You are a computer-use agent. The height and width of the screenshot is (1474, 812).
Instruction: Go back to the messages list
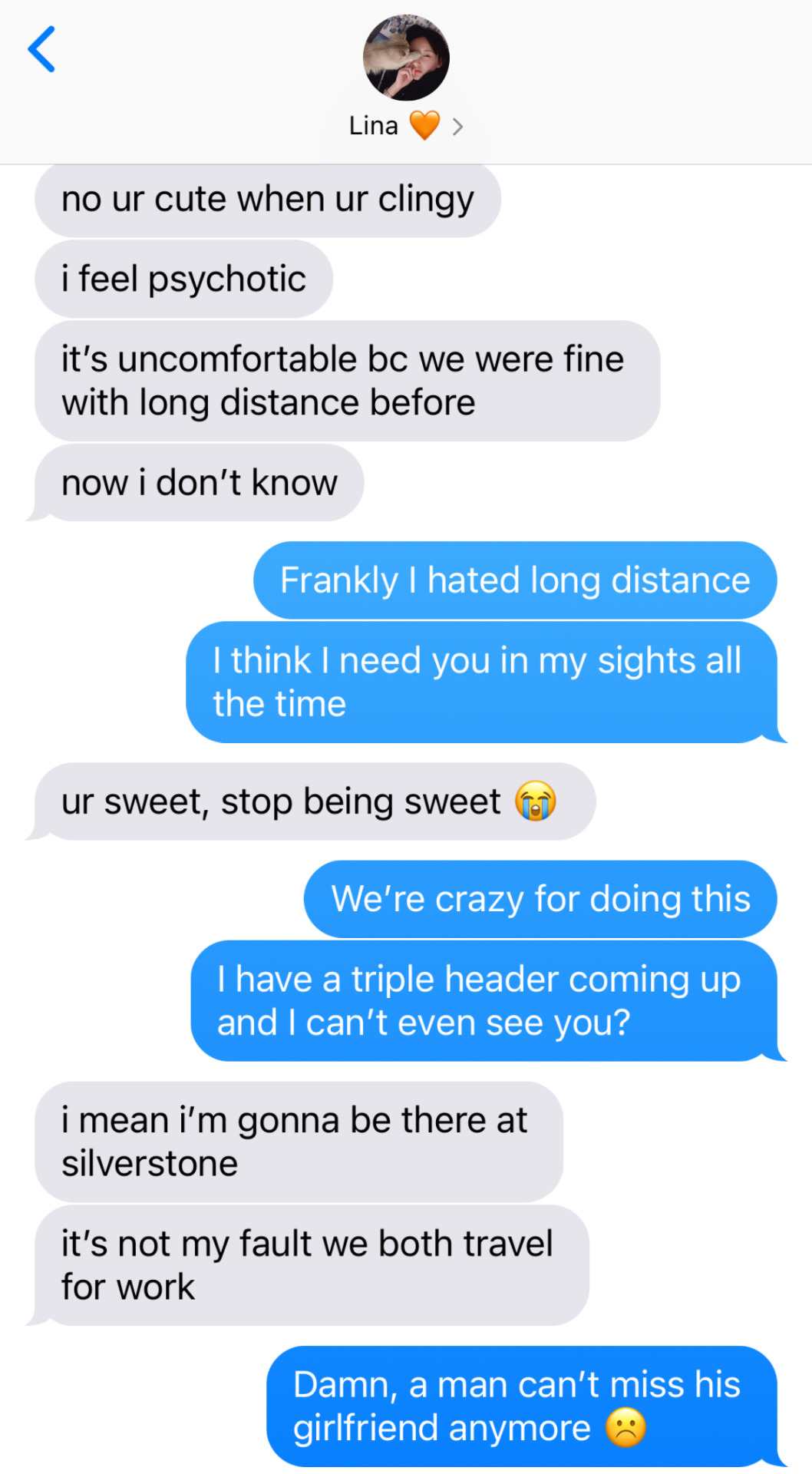point(41,49)
